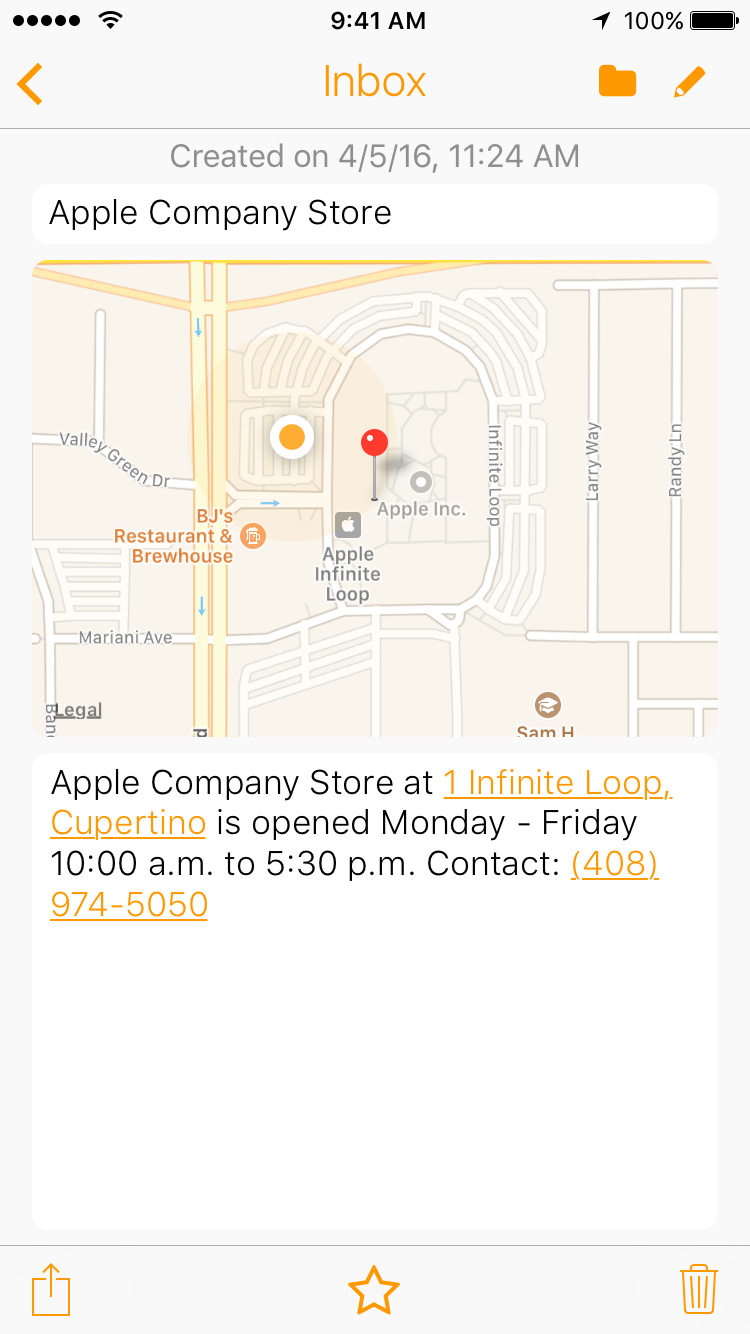Share this note
750x1334 pixels.
[x=51, y=1290]
